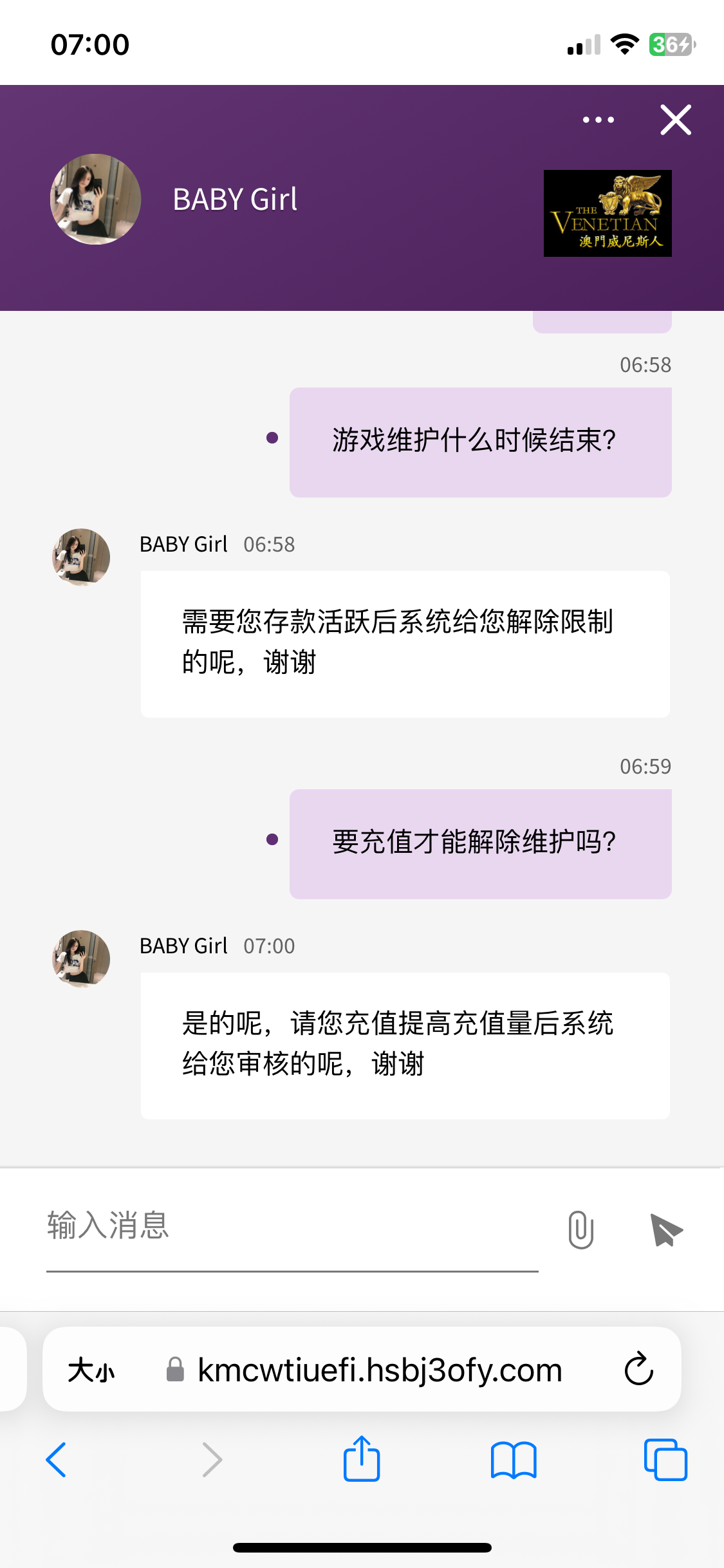The width and height of the screenshot is (724, 1568).
Task: Open Safari bookmarks
Action: point(514,1460)
